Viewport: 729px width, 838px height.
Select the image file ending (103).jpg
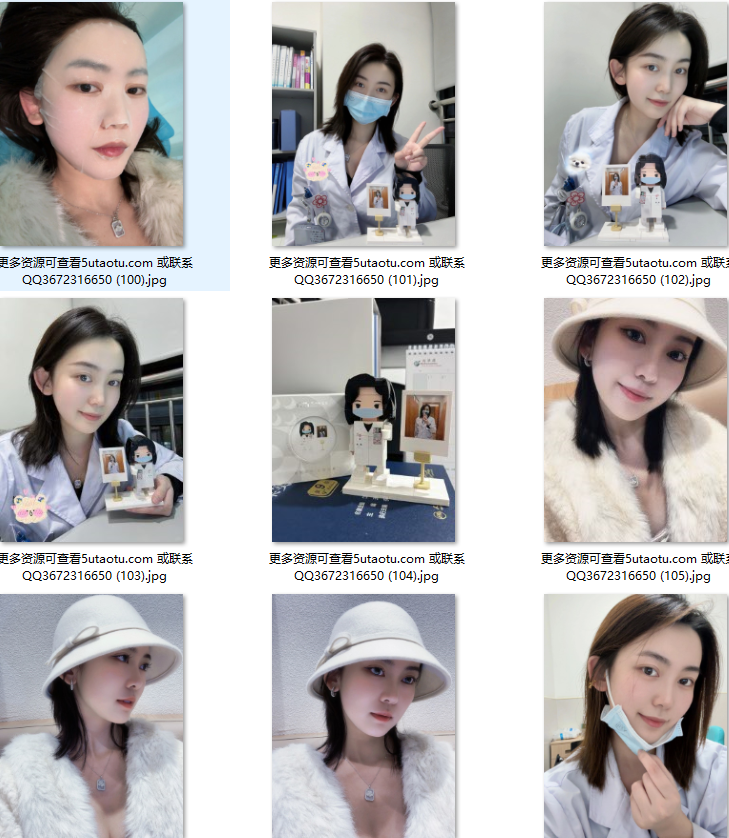[92, 420]
